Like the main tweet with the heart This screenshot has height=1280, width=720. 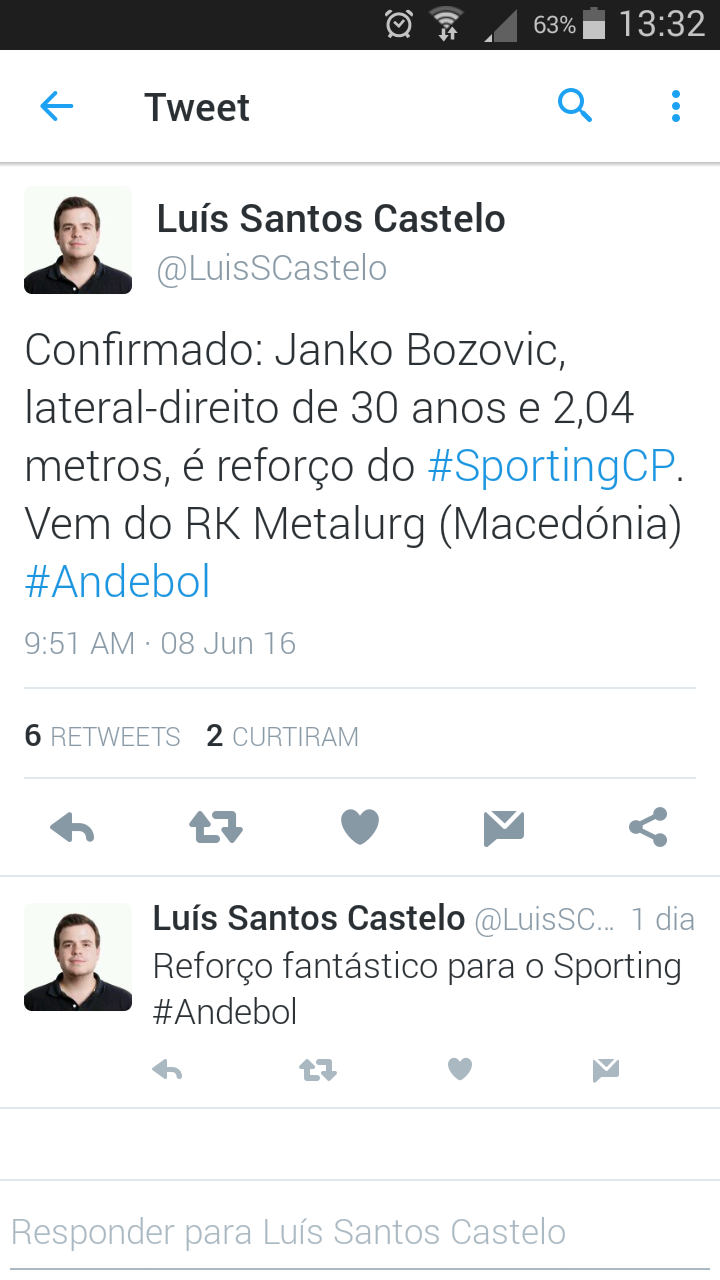pos(360,827)
